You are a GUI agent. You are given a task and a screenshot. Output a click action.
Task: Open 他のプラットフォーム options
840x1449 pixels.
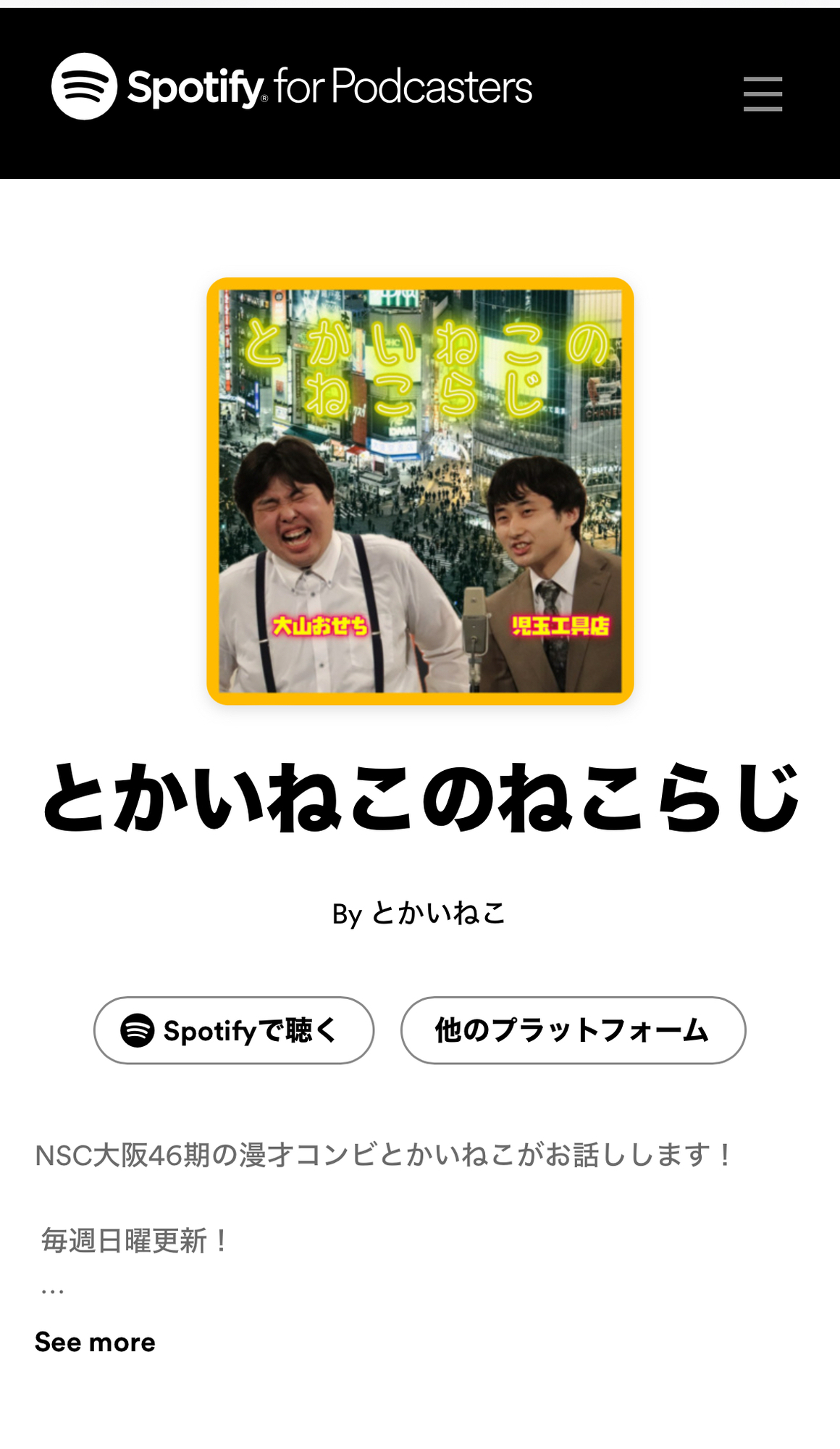pyautogui.click(x=573, y=1030)
